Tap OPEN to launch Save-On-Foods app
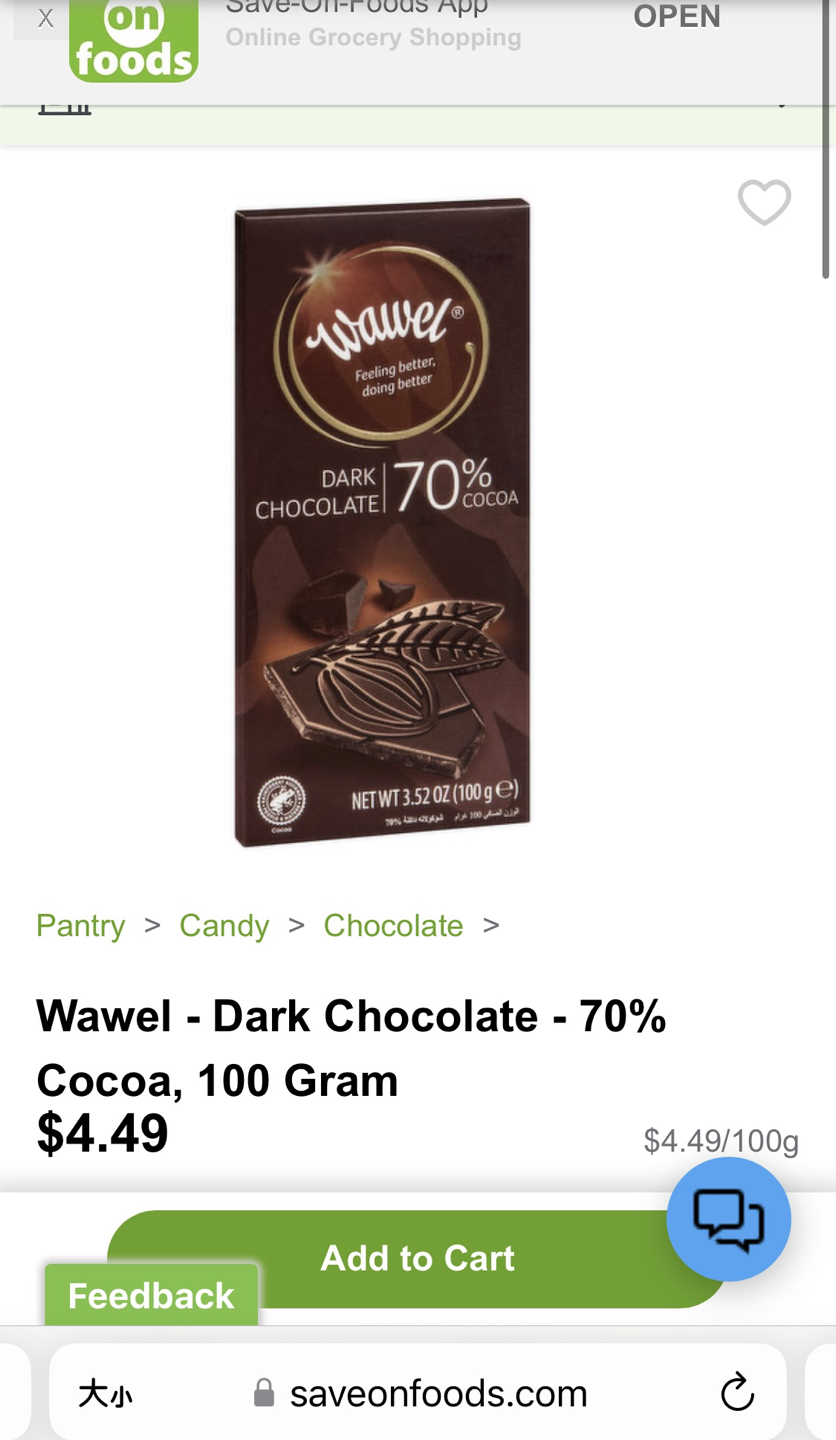The height and width of the screenshot is (1440, 836). 676,17
